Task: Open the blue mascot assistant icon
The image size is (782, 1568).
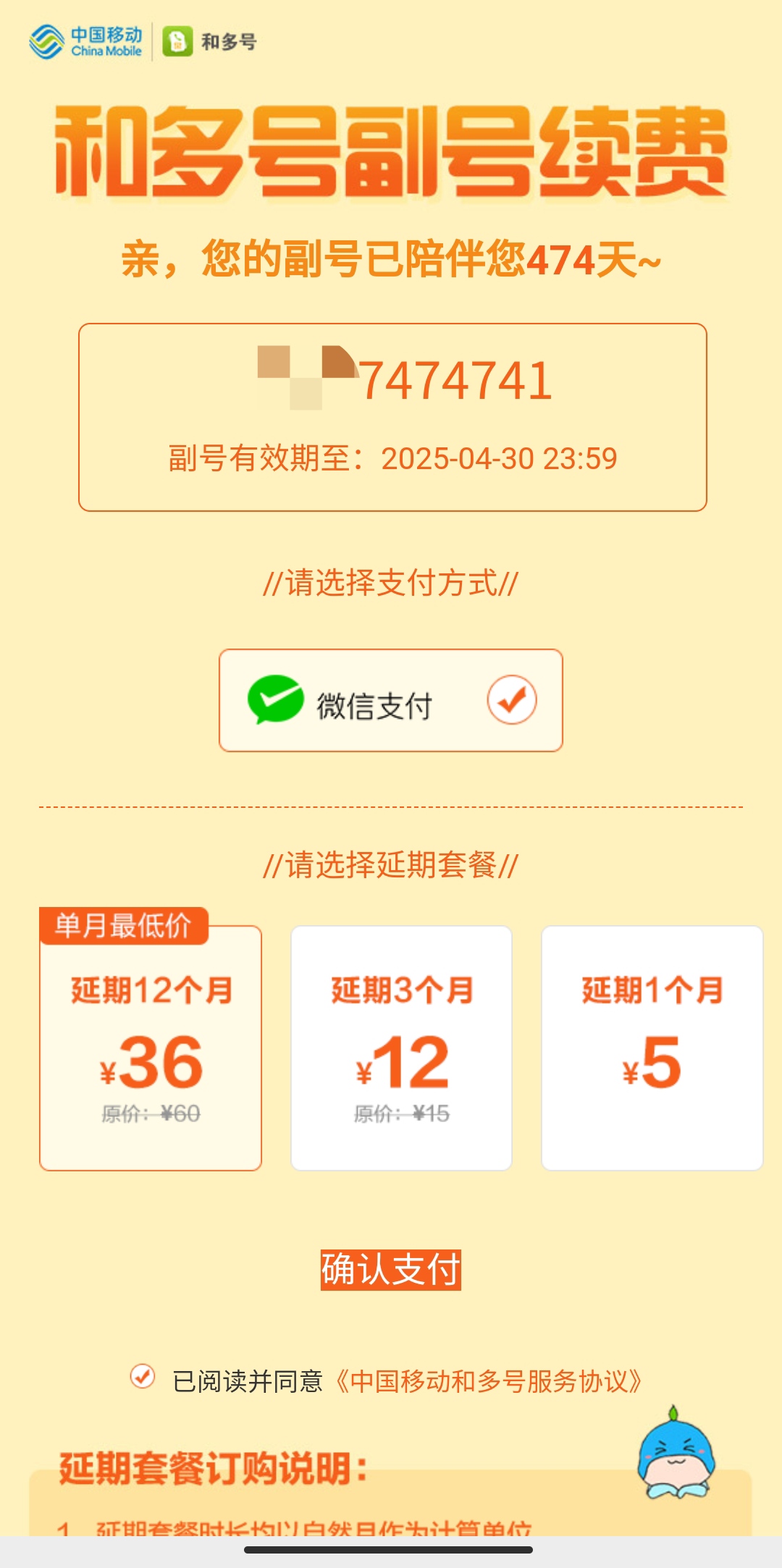Action: (x=676, y=1455)
